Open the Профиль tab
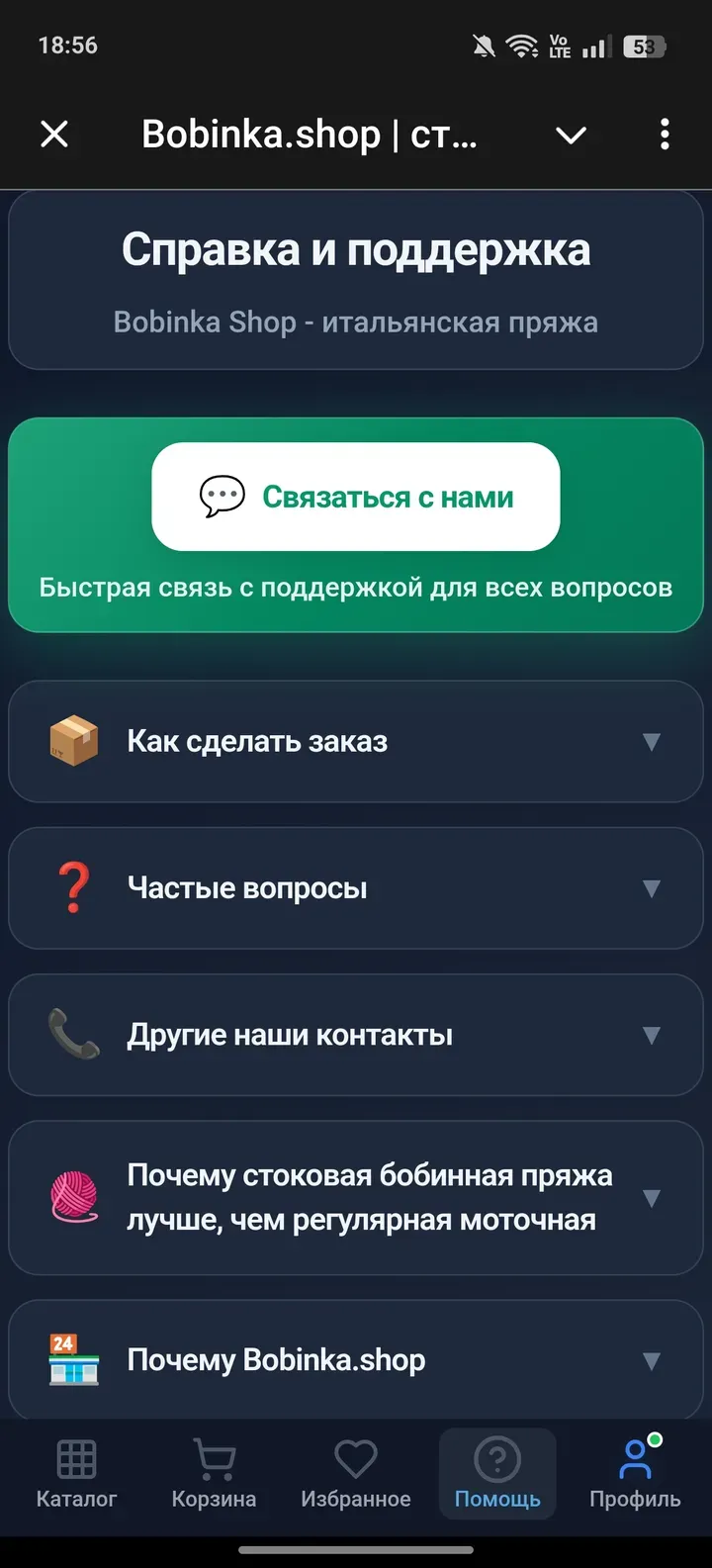Image resolution: width=712 pixels, height=1568 pixels. click(635, 1474)
